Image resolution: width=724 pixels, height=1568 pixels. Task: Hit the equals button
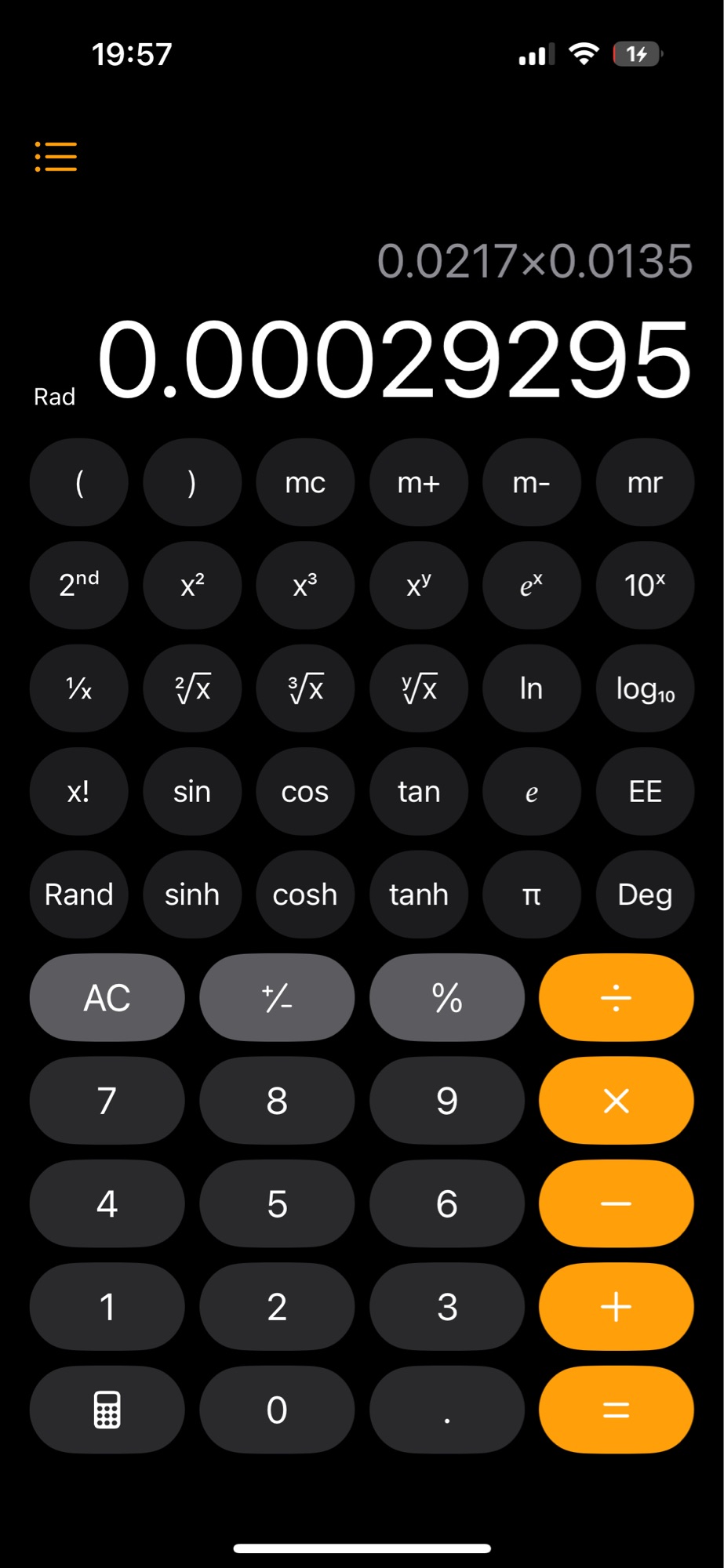[x=616, y=1410]
